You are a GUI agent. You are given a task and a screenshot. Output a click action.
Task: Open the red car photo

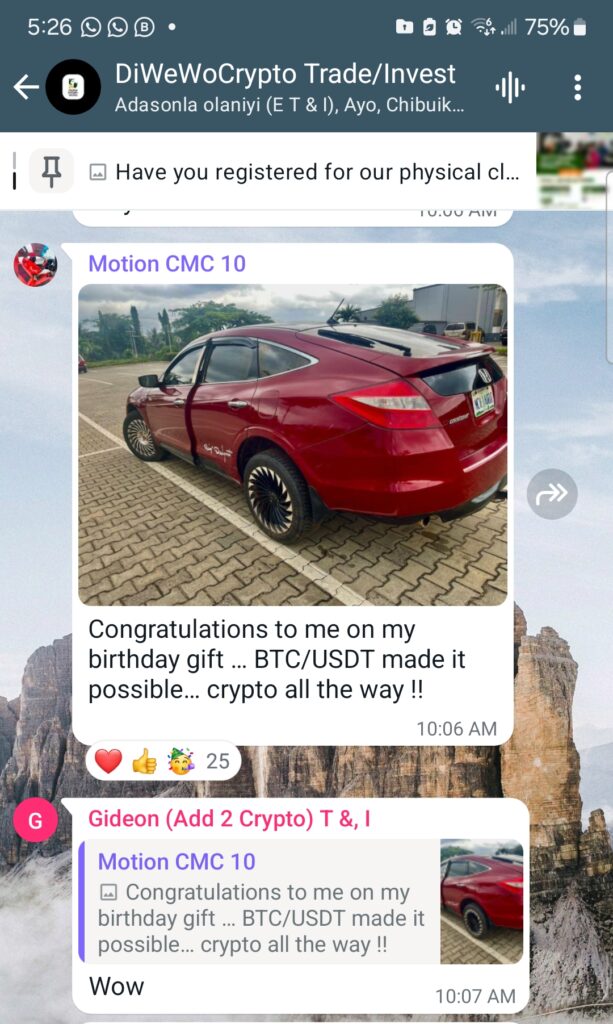click(x=292, y=444)
